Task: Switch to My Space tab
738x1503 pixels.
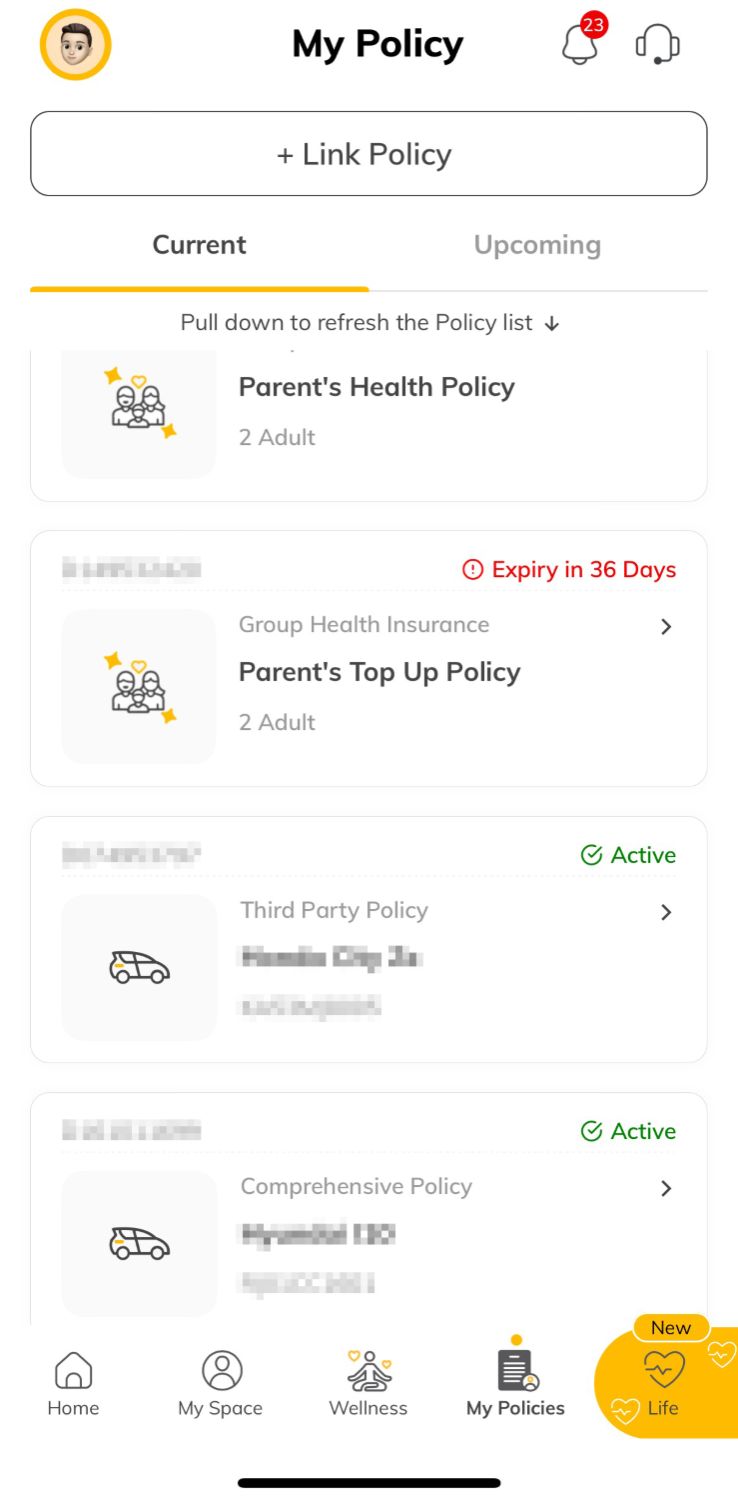Action: click(220, 1384)
